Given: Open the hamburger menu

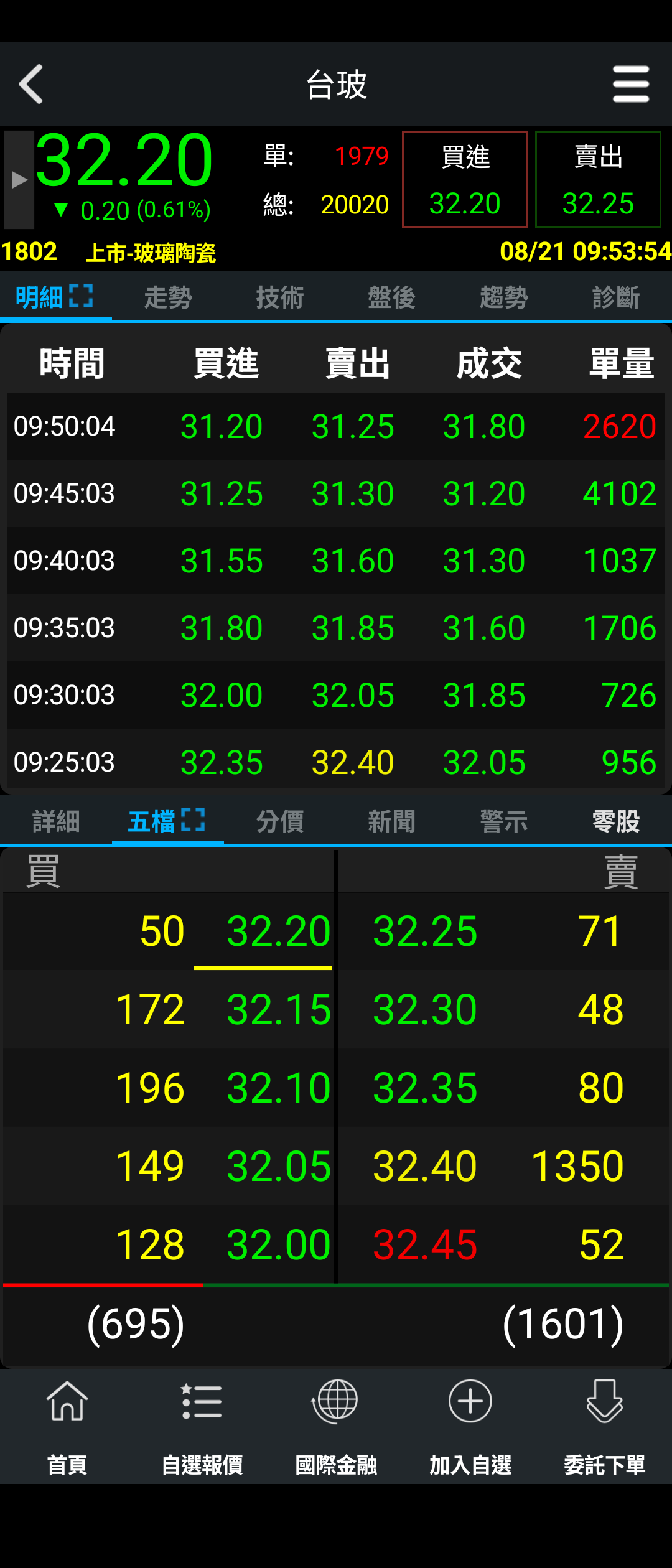Looking at the screenshot, I should pos(630,84).
